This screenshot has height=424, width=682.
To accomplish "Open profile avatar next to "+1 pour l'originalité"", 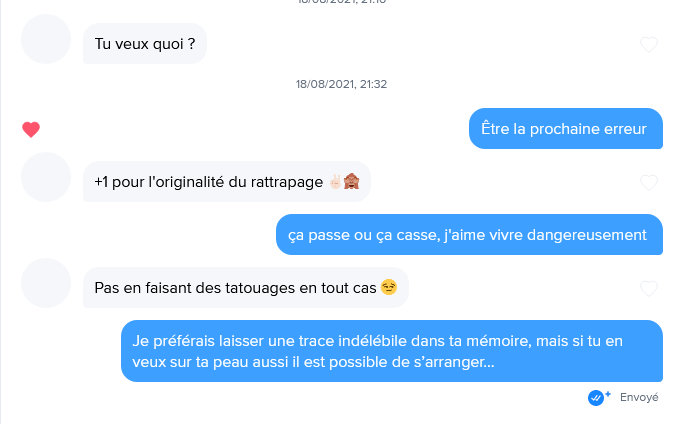I will (46, 177).
